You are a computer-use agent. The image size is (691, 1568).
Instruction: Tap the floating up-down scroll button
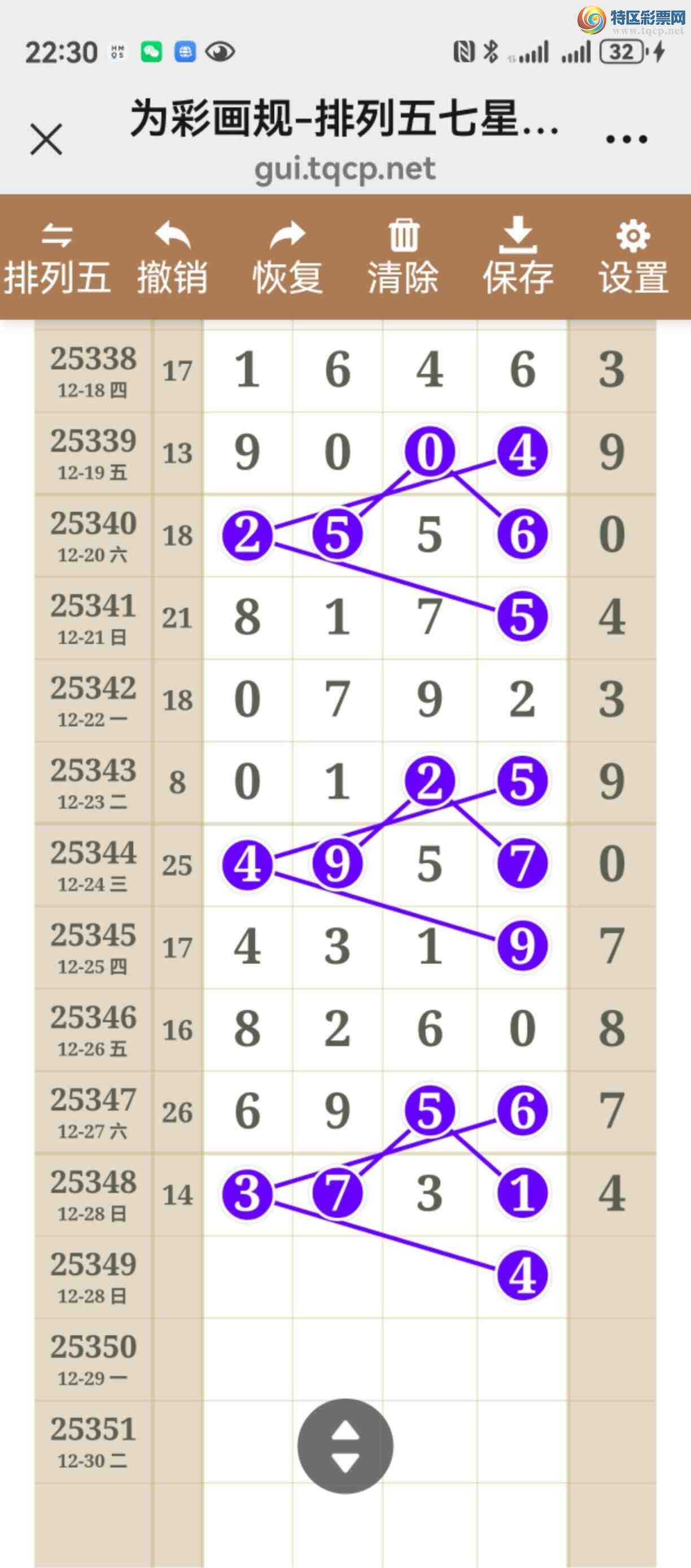(x=345, y=1445)
